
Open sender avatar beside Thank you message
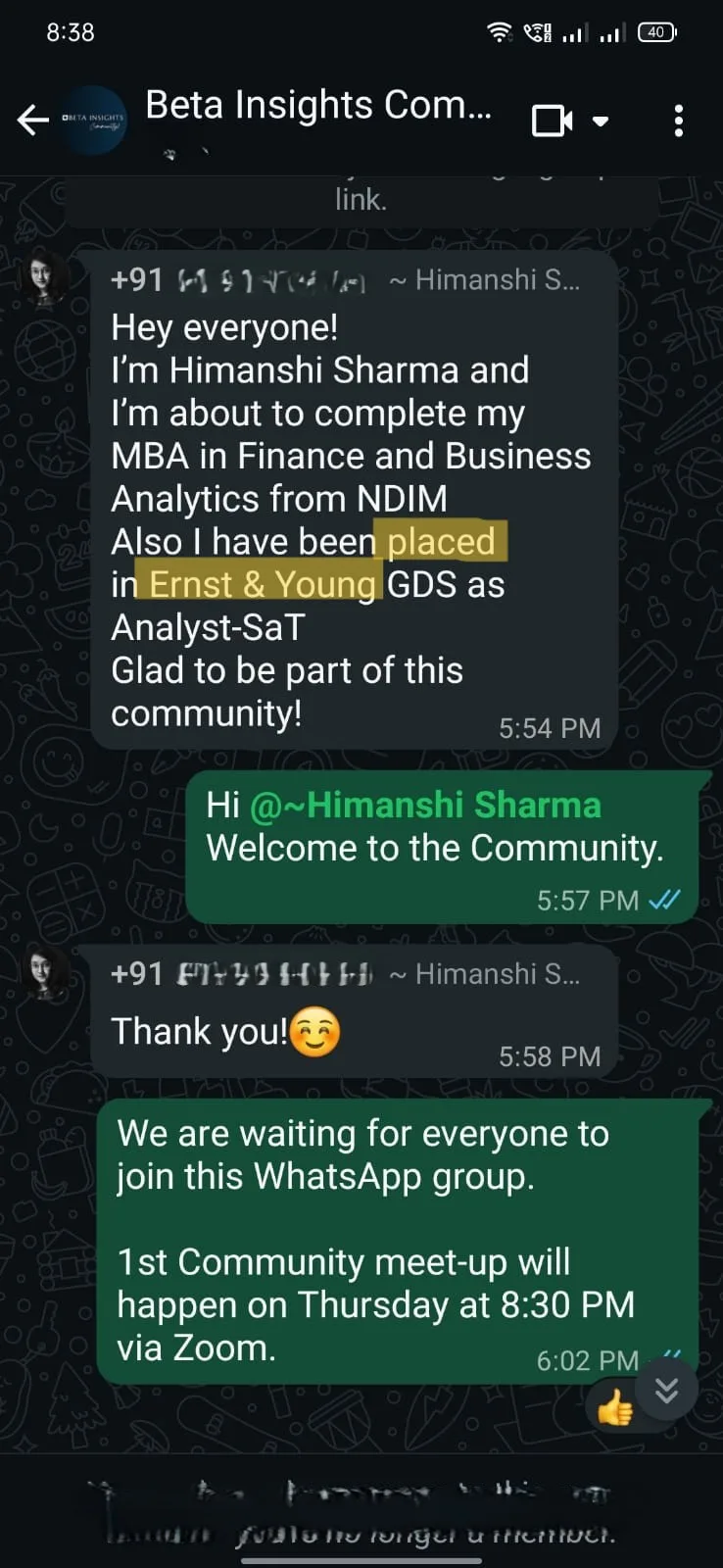tap(45, 972)
